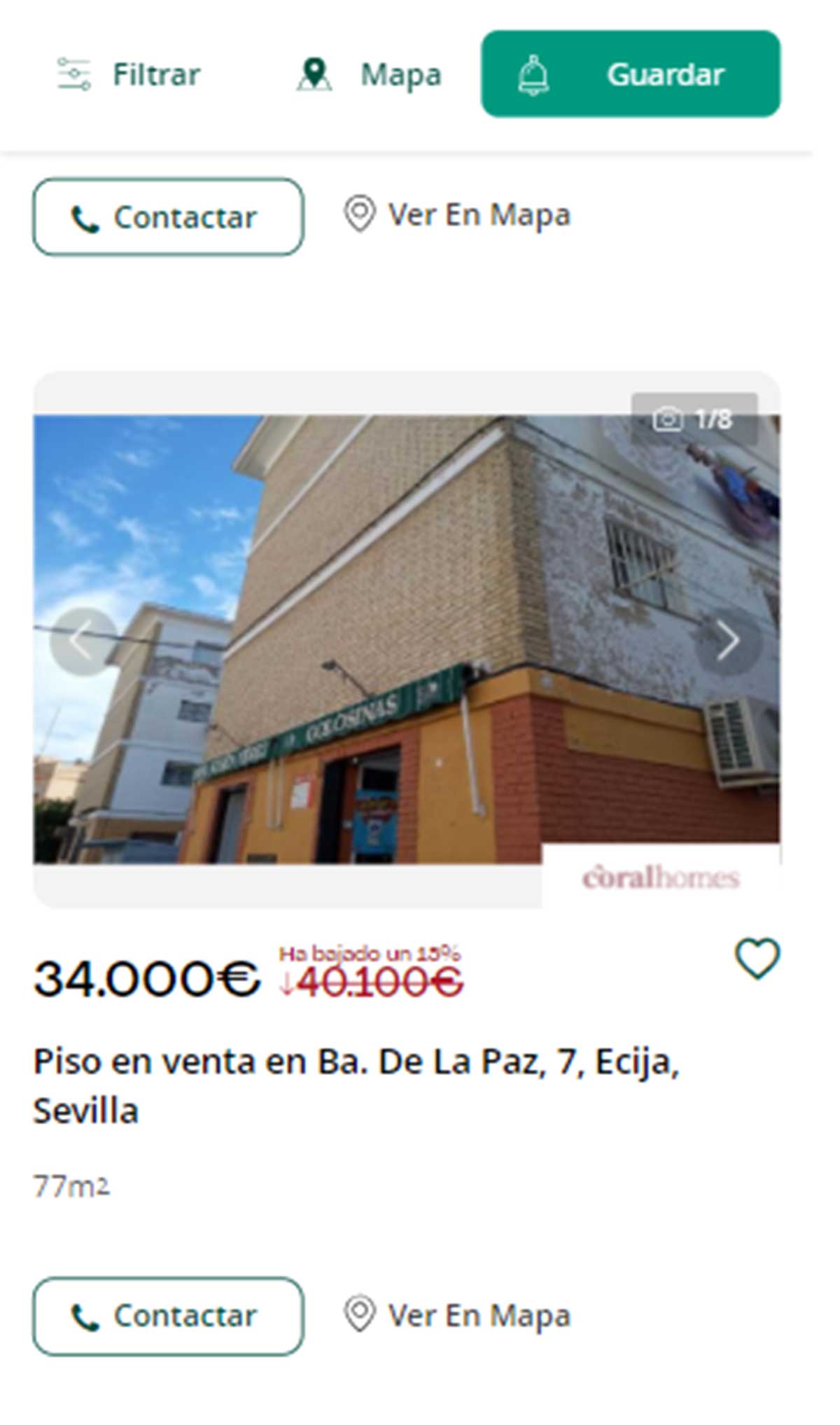Viewport: 840px width, 1425px height.
Task: Open Ver En Mapa for the property
Action: pyautogui.click(x=479, y=214)
